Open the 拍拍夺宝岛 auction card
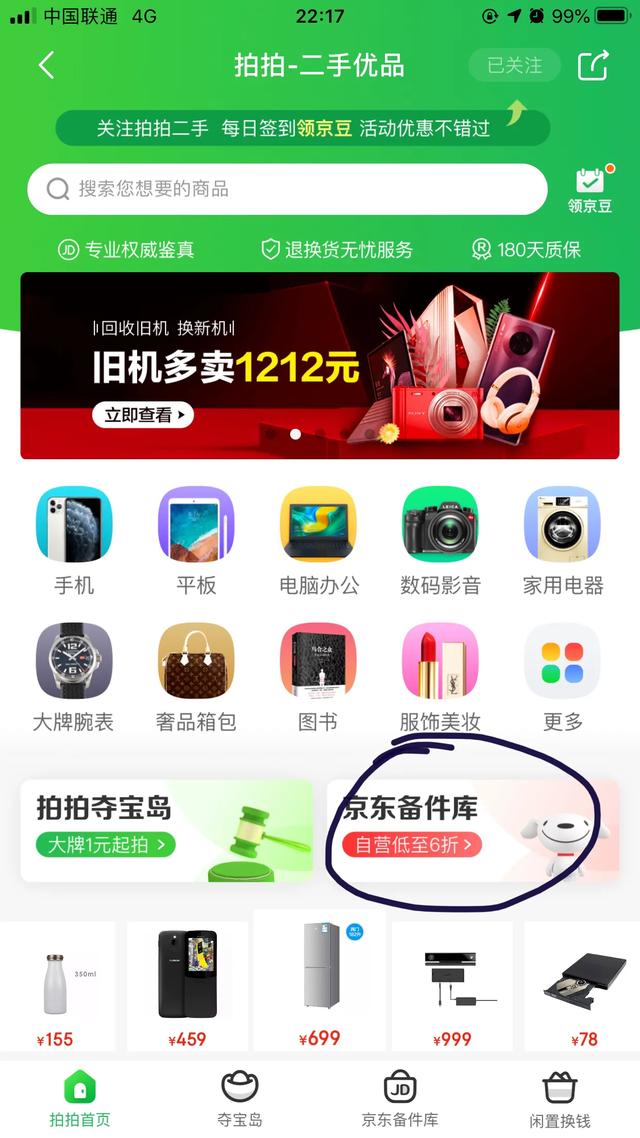 point(166,829)
